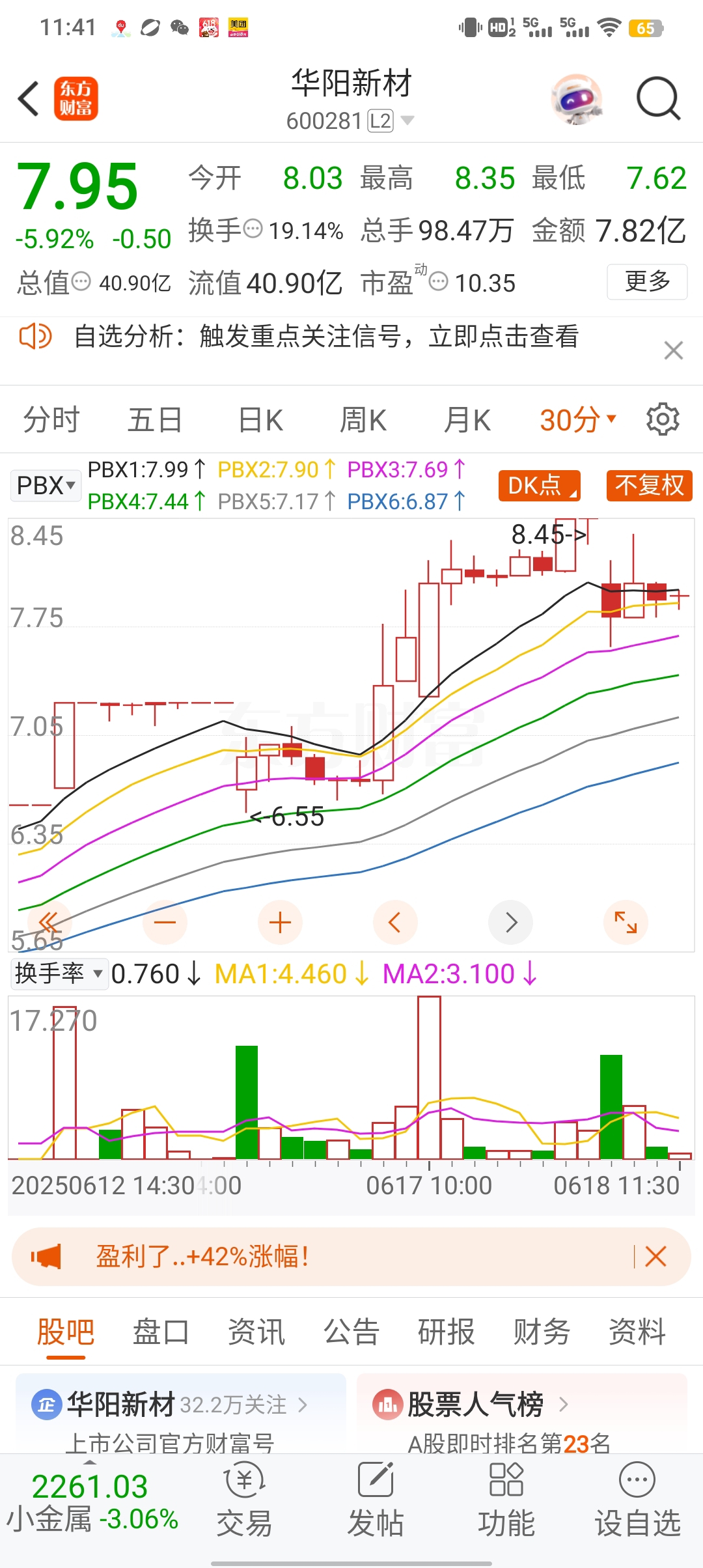Go back using the top-left arrow
Viewport: 703px width, 1568px height.
[29, 99]
